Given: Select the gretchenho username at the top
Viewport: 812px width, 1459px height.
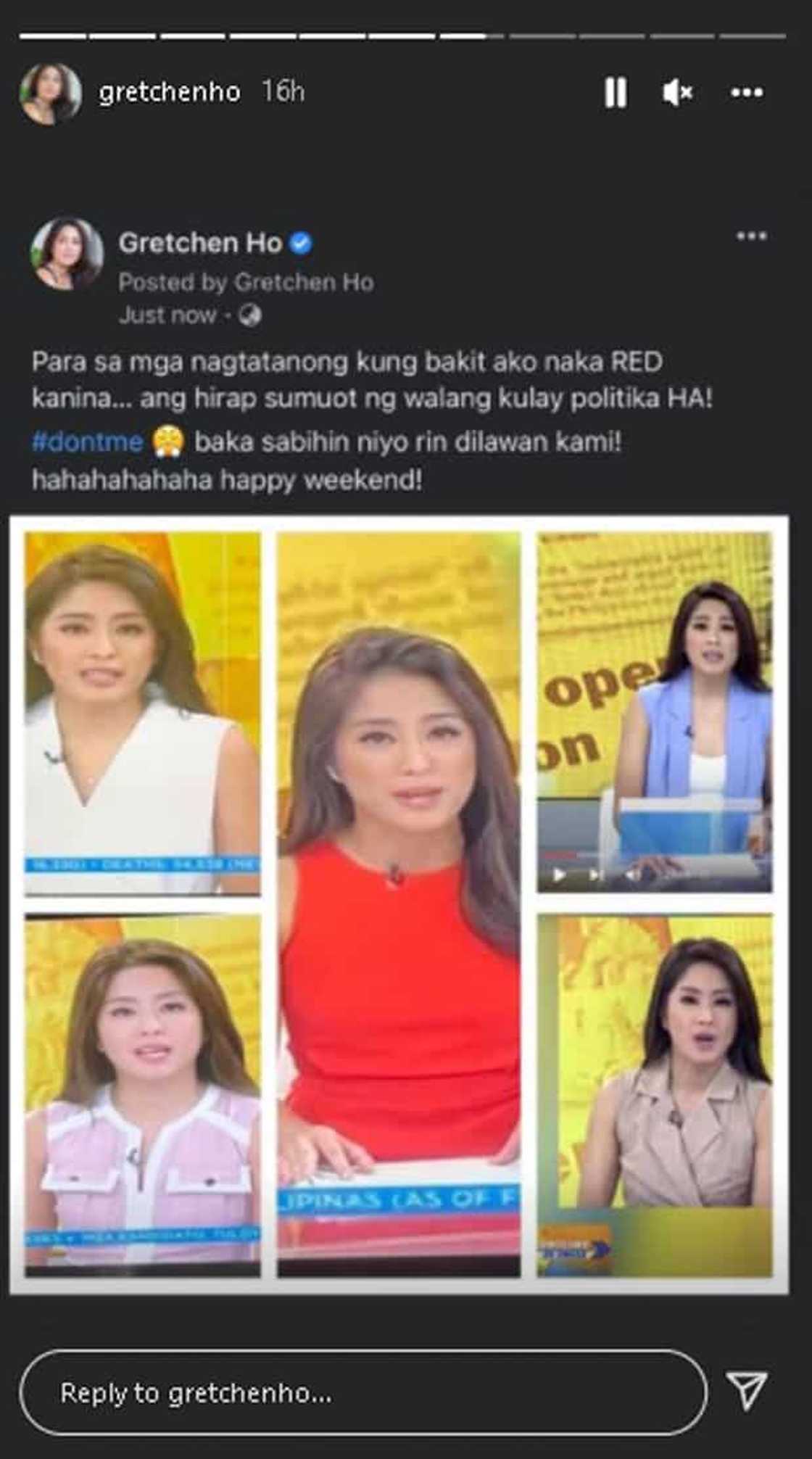Looking at the screenshot, I should (x=169, y=92).
